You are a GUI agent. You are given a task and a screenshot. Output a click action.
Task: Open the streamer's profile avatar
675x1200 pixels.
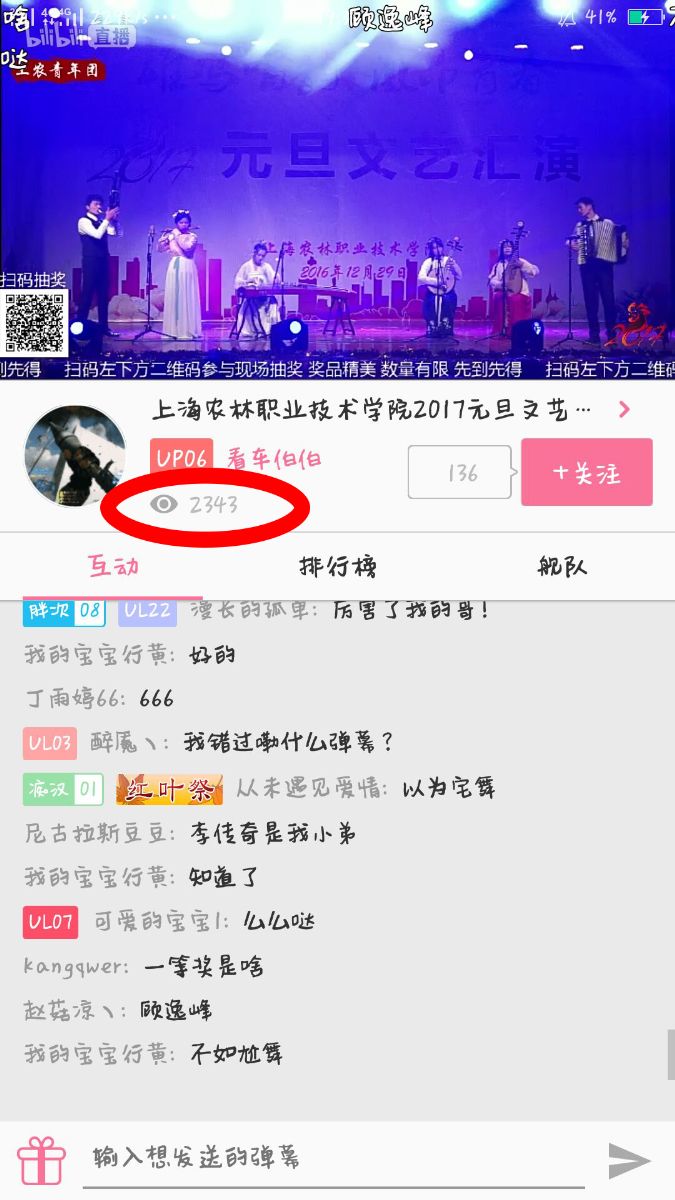75,457
